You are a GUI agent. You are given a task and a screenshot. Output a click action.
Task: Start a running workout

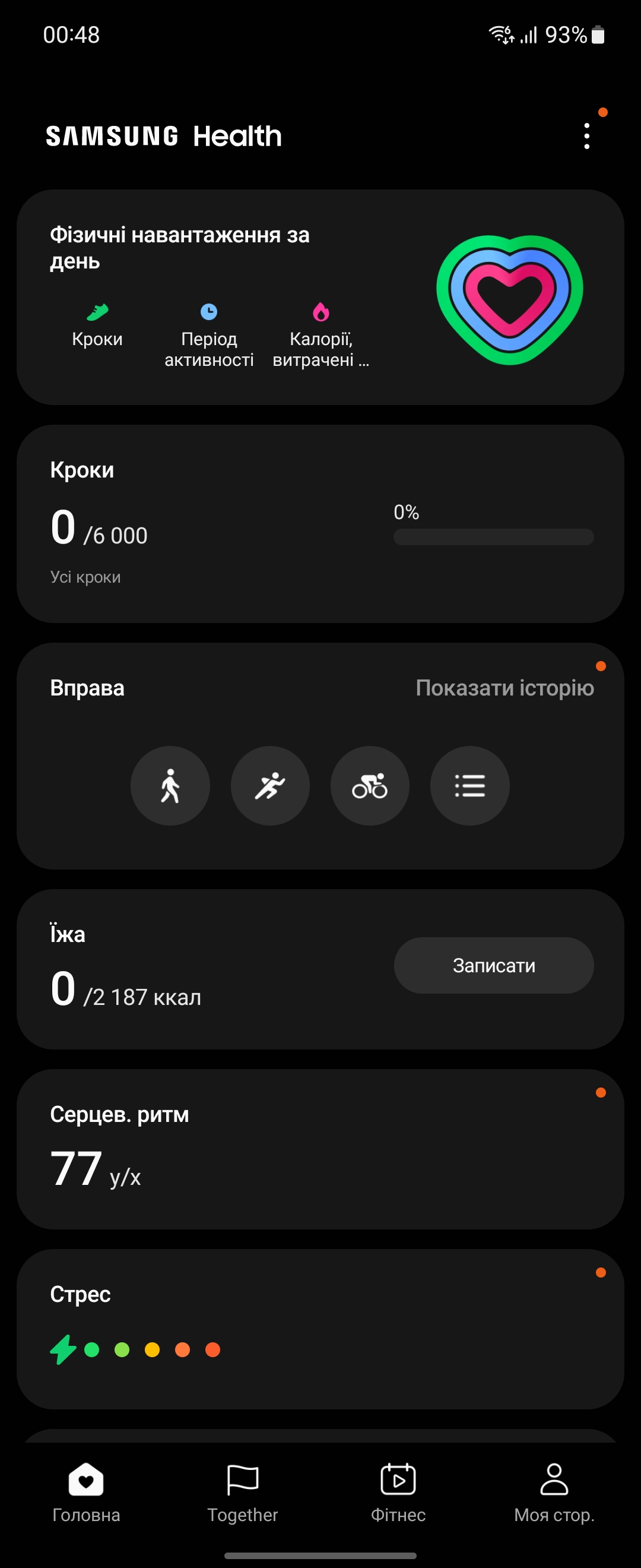pos(270,786)
